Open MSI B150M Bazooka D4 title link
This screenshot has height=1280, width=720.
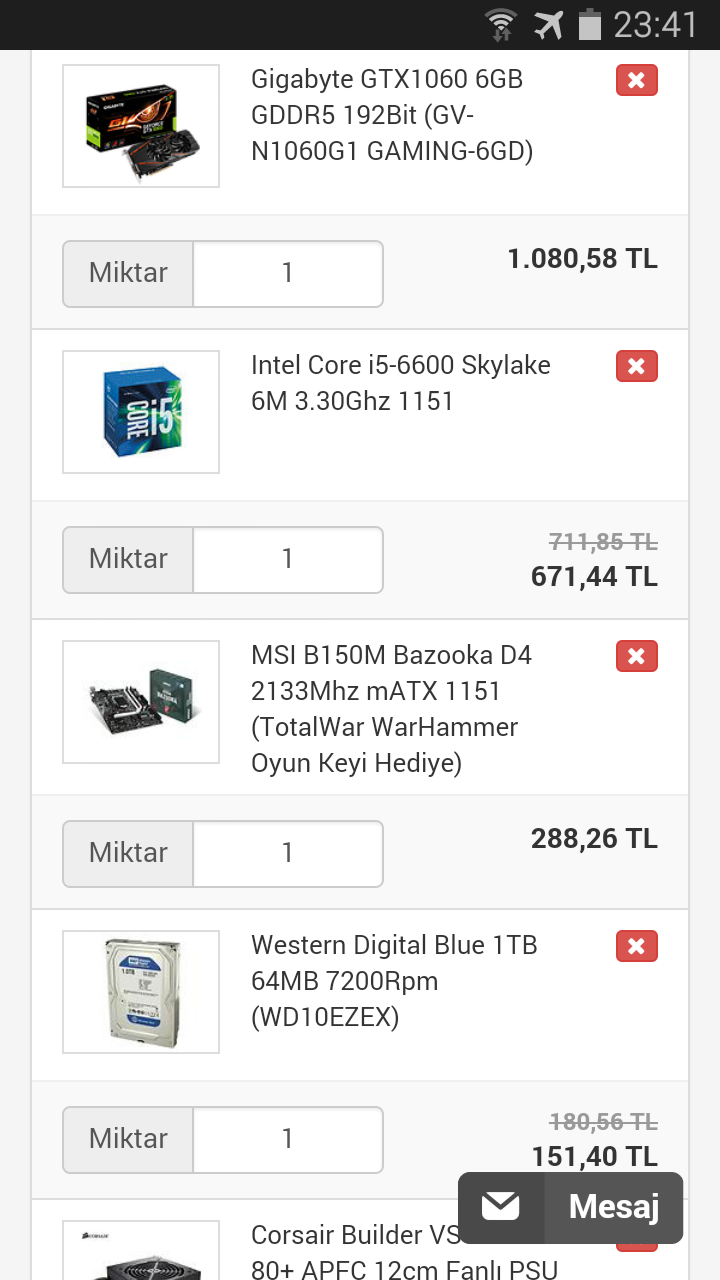(391, 709)
